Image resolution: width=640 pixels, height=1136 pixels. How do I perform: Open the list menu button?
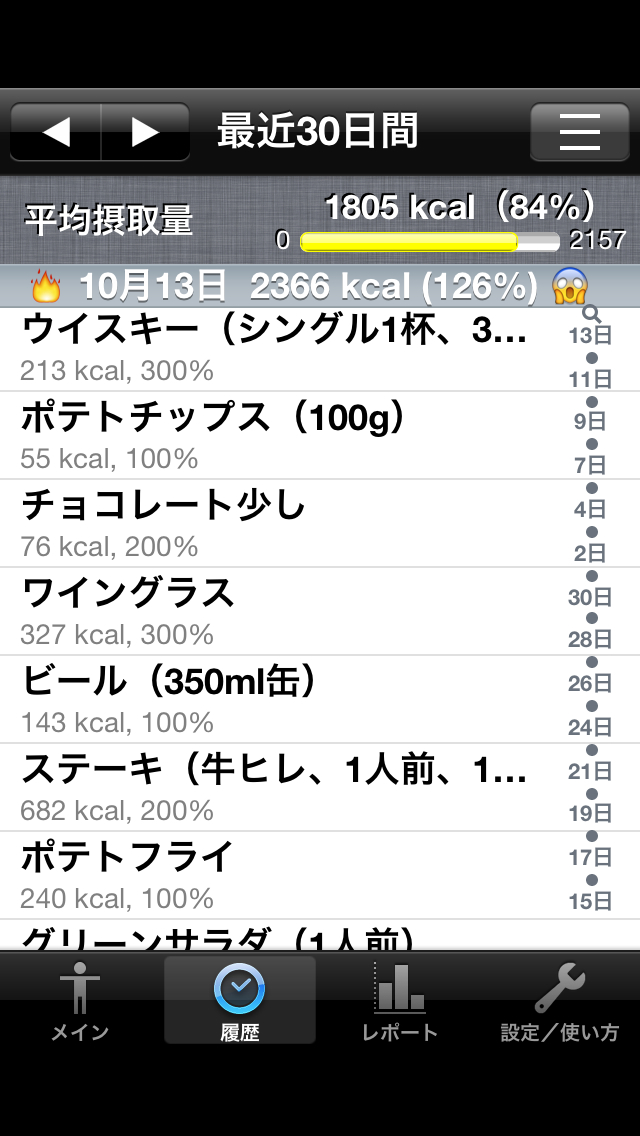click(x=579, y=132)
